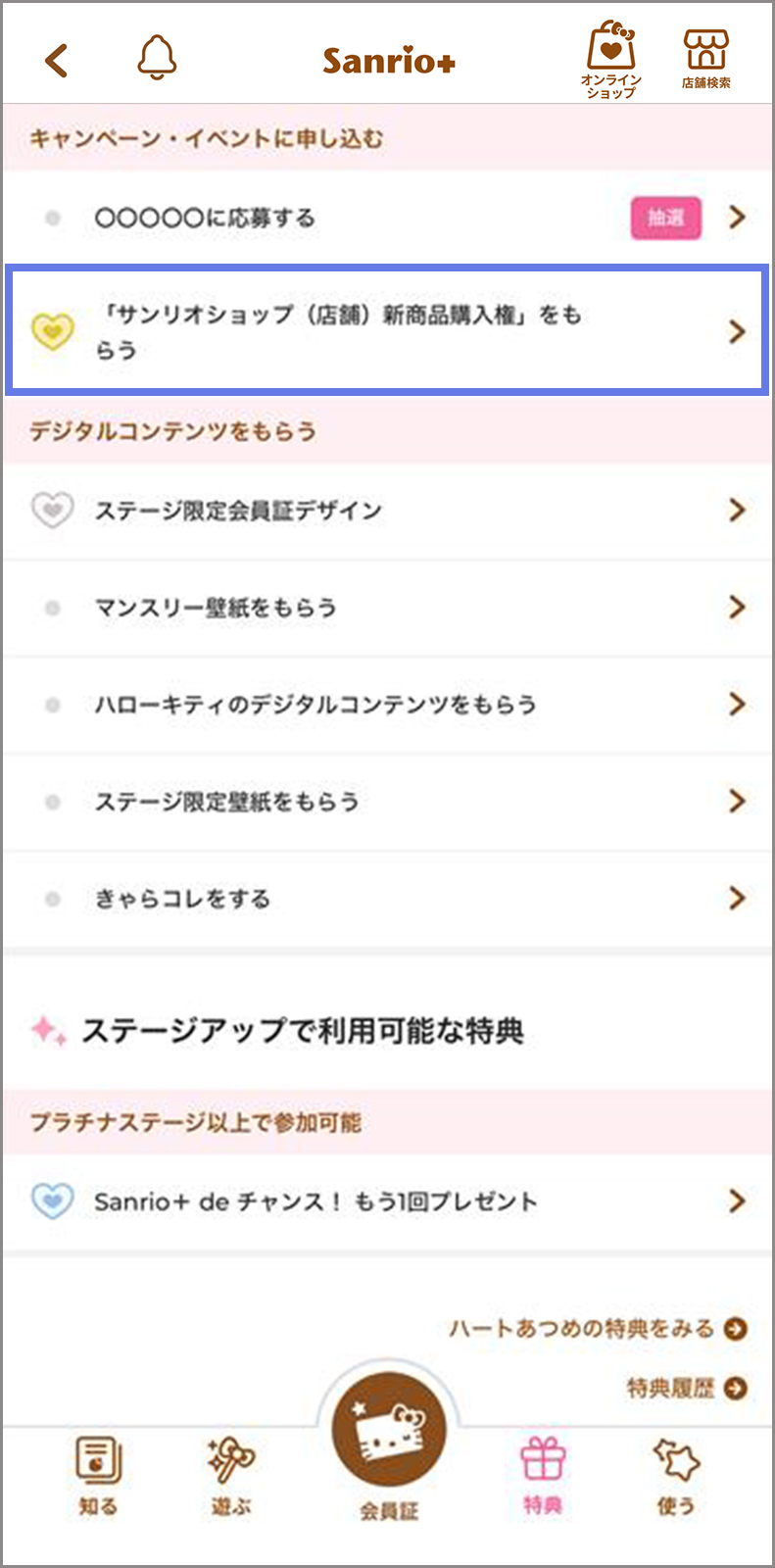The height and width of the screenshot is (1568, 775).
Task: Select the 特典 tab
Action: coord(542,1476)
